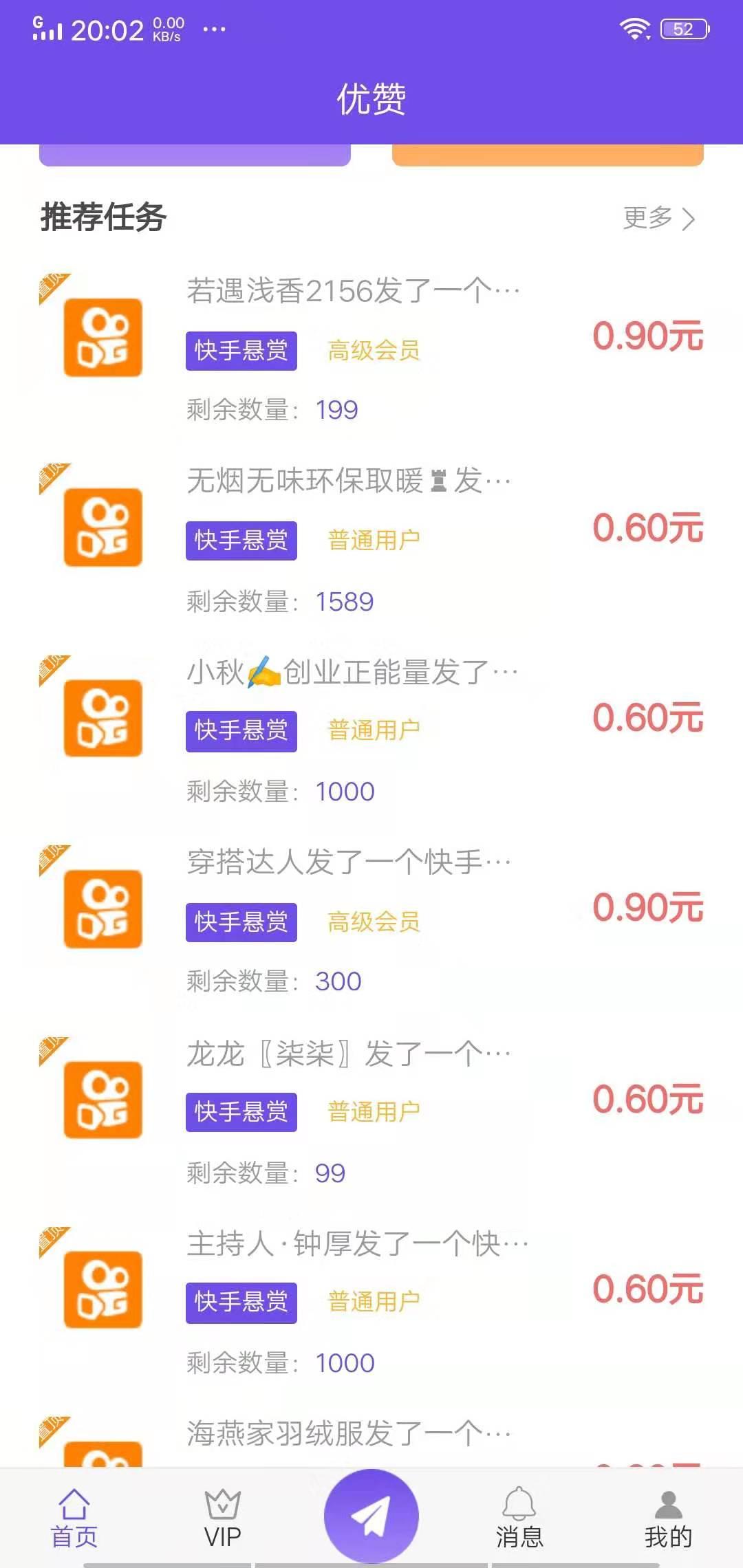Switch to the VIP tab

pos(223,1518)
